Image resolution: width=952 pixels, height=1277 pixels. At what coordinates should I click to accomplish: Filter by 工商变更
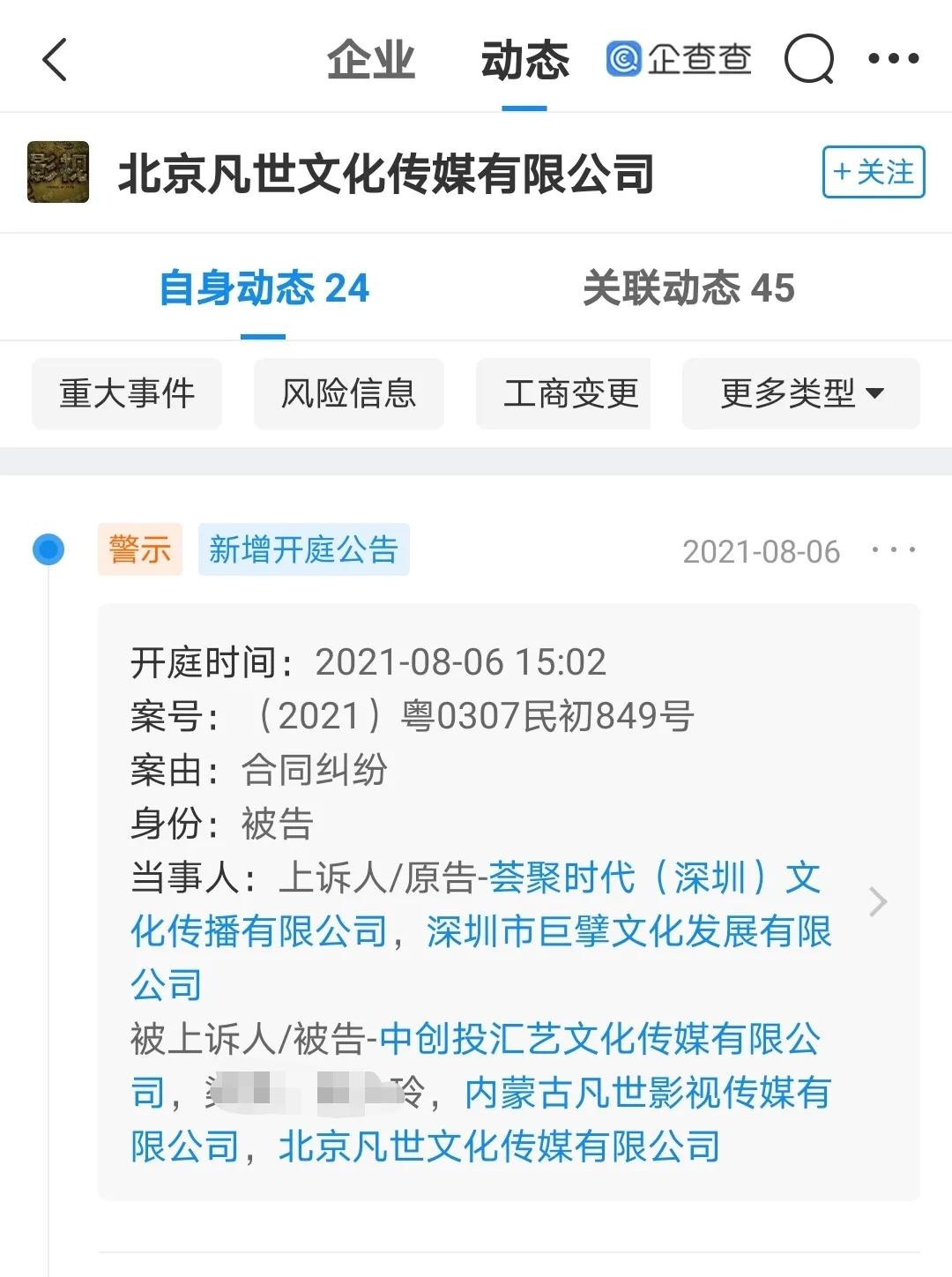point(569,393)
